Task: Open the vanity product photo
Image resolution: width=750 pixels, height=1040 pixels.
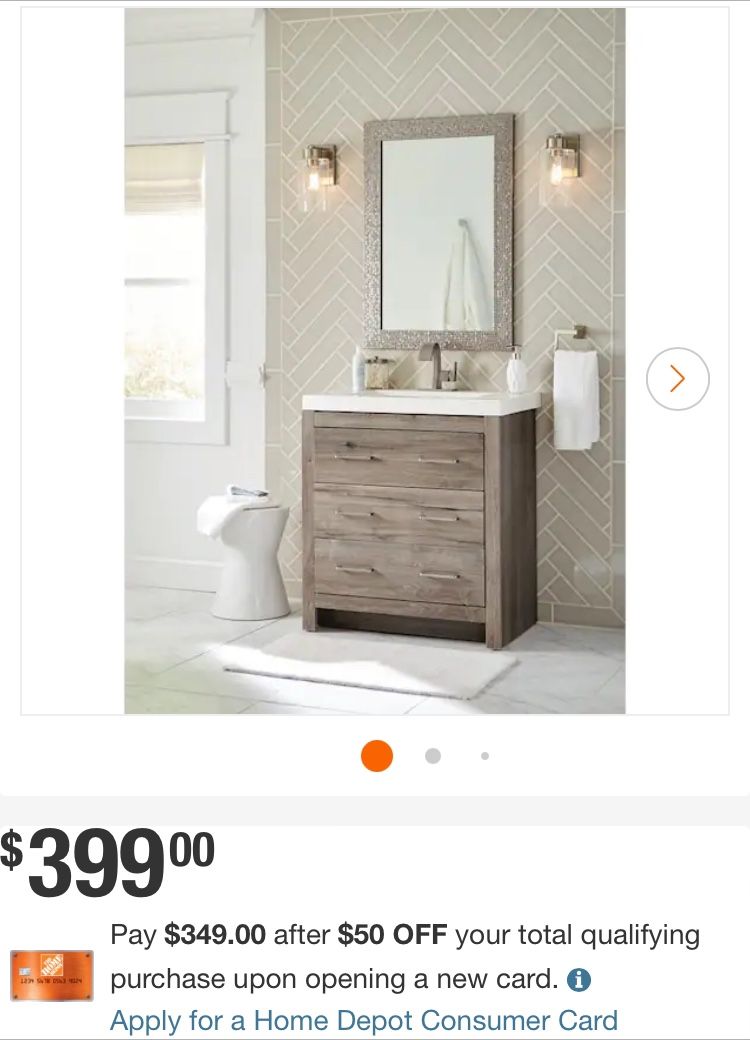Action: pyautogui.click(x=375, y=360)
